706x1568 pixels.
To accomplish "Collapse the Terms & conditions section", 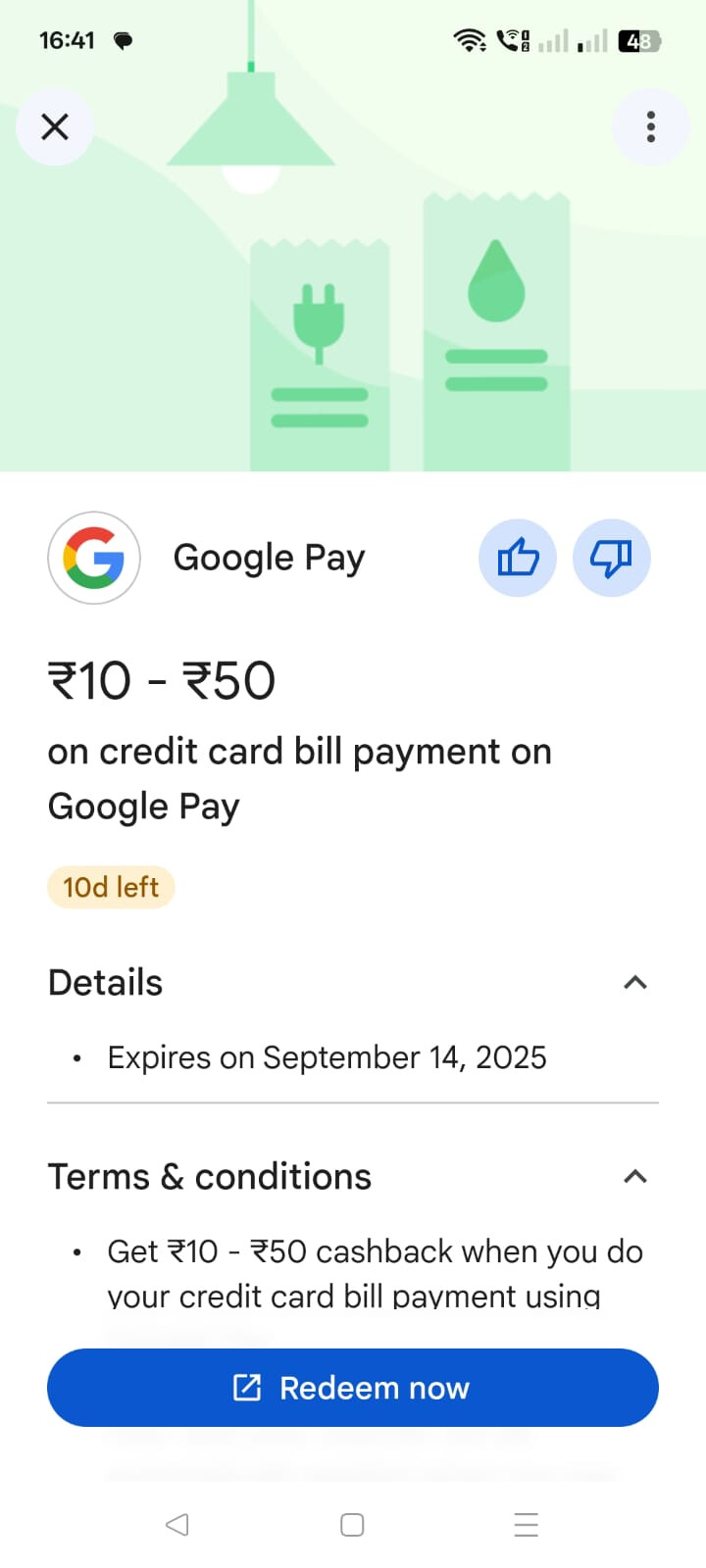I will tap(635, 1176).
